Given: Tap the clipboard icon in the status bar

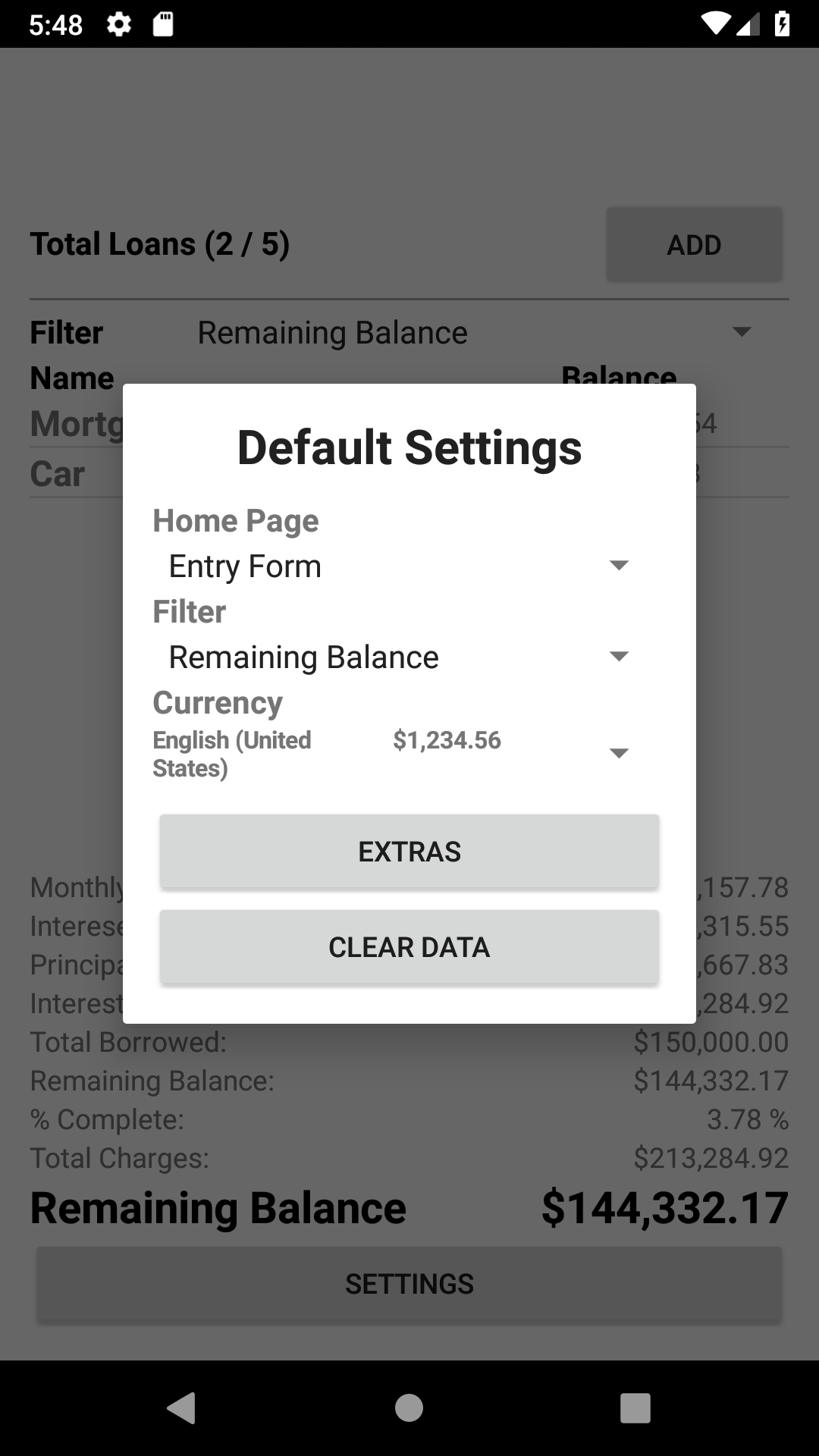Looking at the screenshot, I should pyautogui.click(x=163, y=23).
